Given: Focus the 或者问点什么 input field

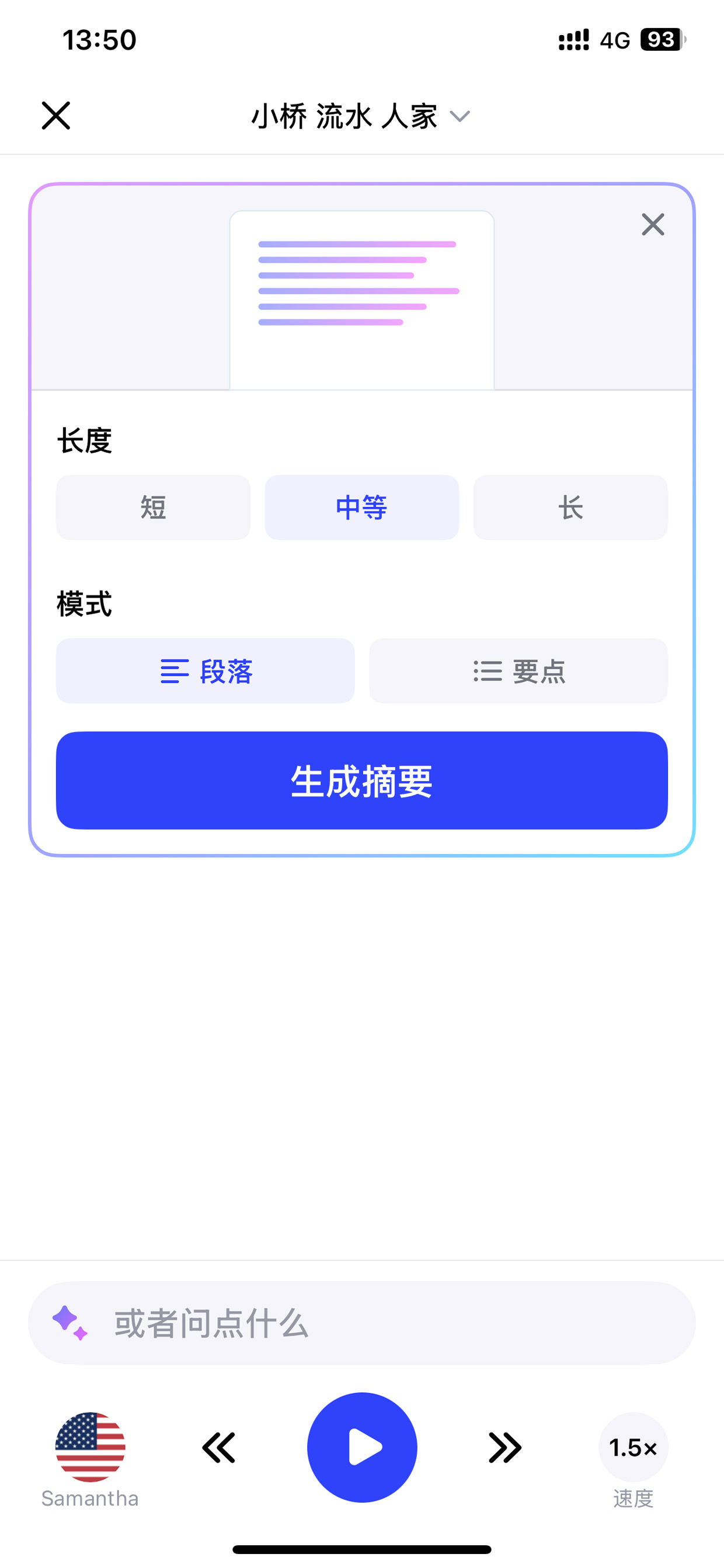Looking at the screenshot, I should [362, 1323].
